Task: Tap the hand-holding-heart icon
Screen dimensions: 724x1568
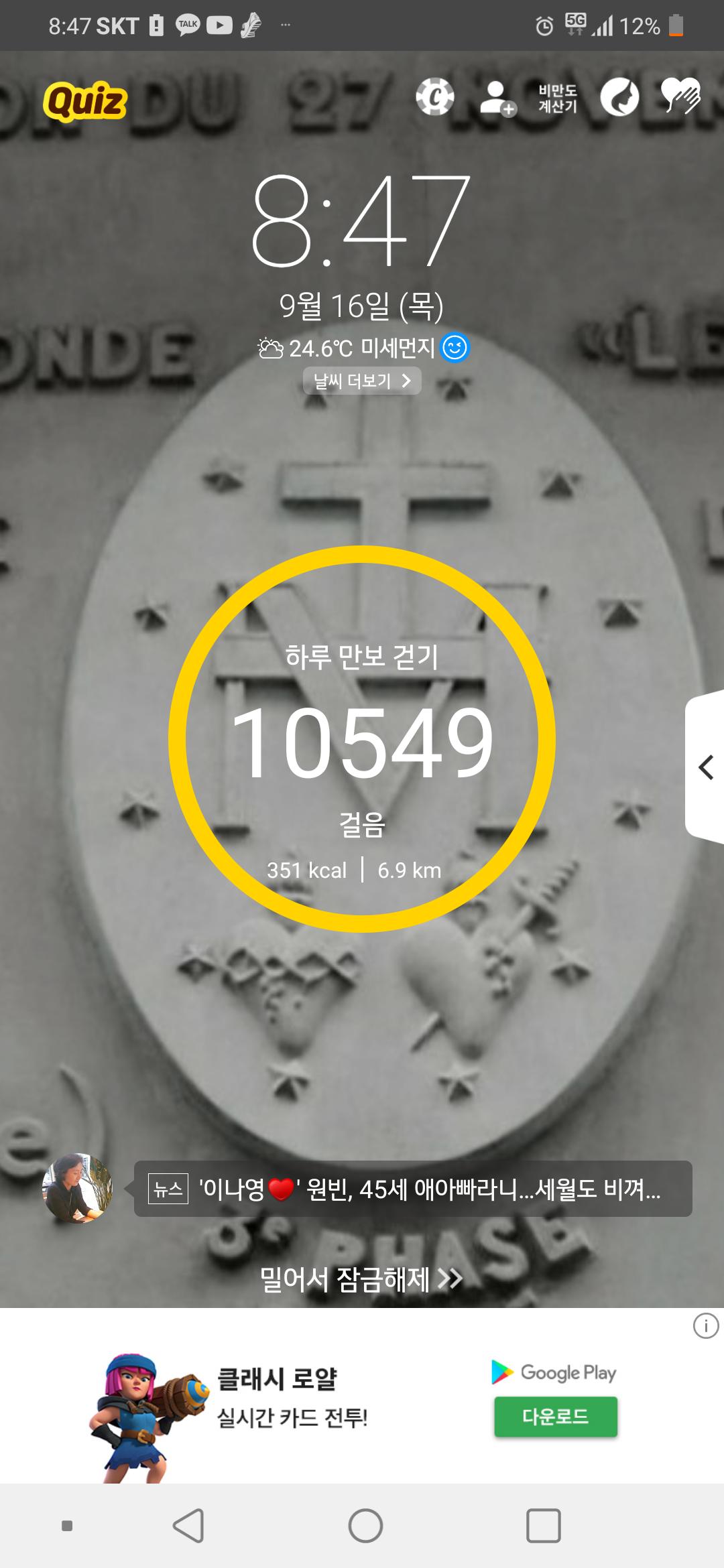Action: click(x=680, y=96)
